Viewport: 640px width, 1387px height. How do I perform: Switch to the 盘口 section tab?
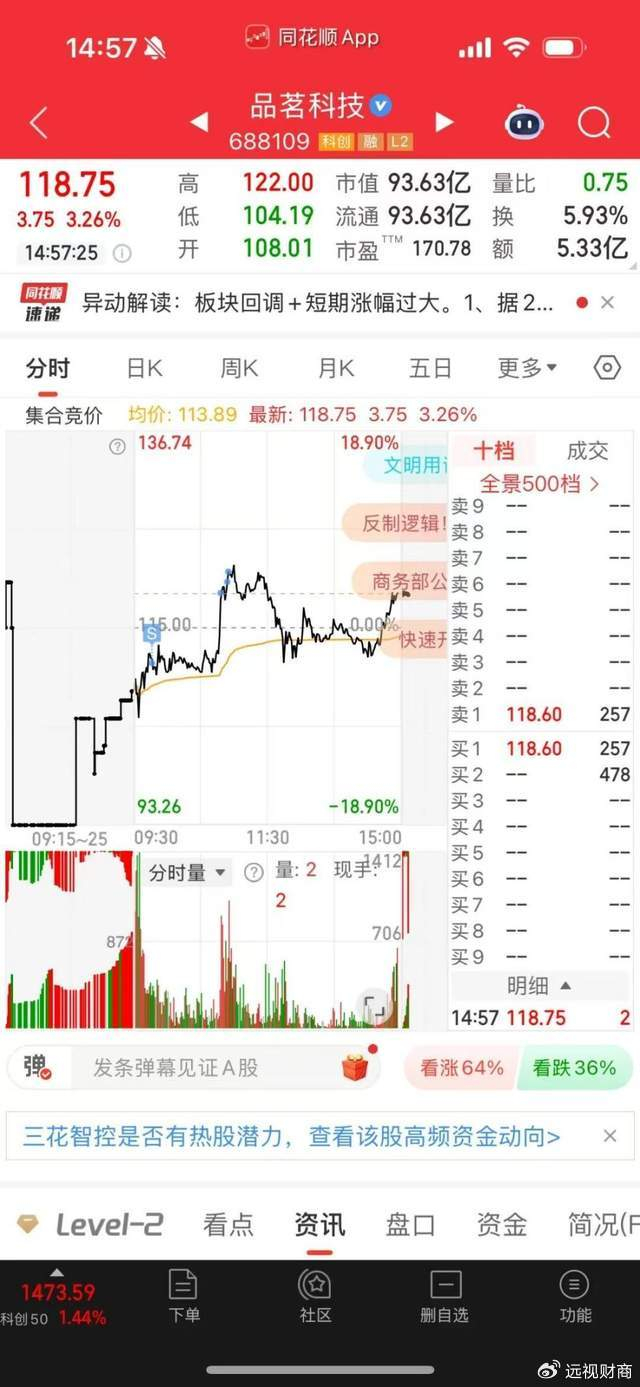pyautogui.click(x=410, y=1224)
